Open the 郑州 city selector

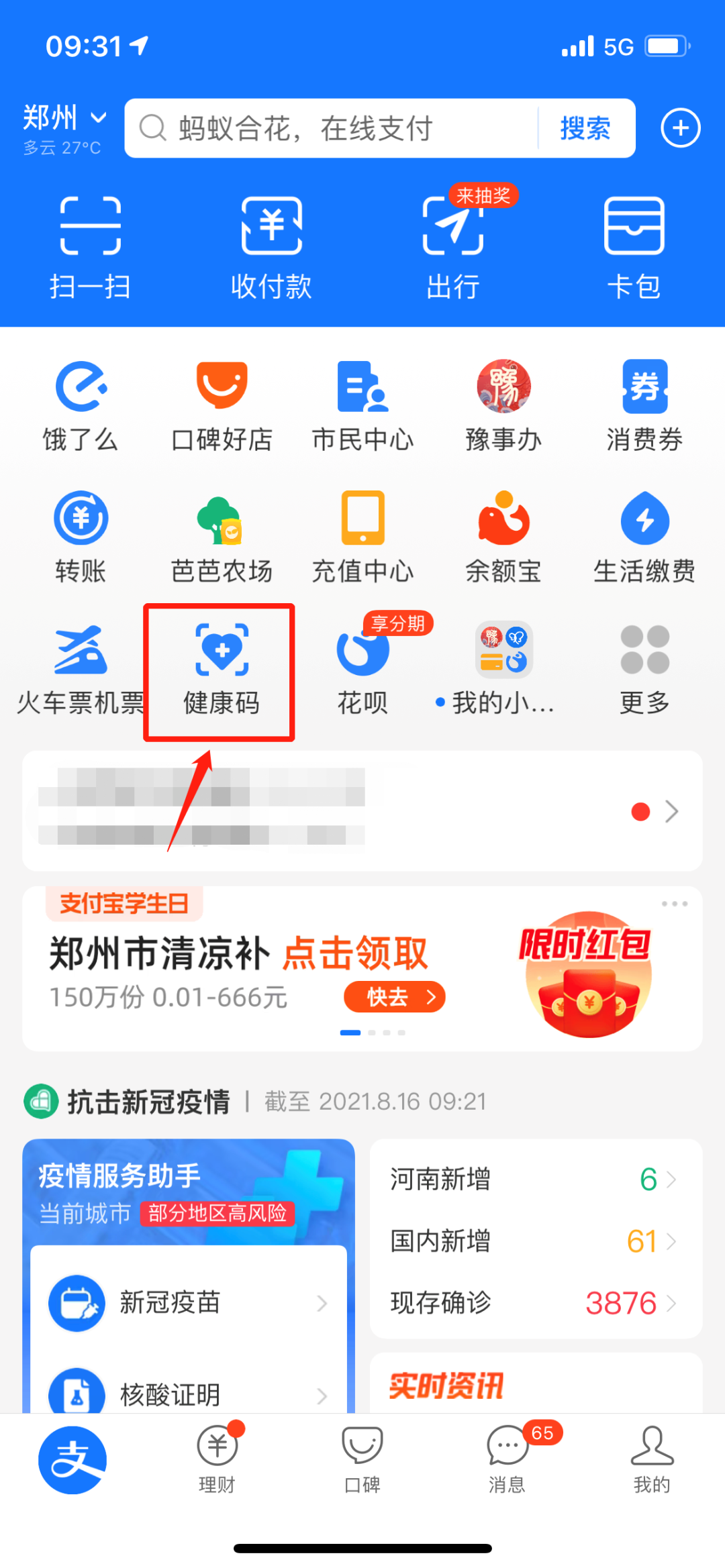(64, 119)
